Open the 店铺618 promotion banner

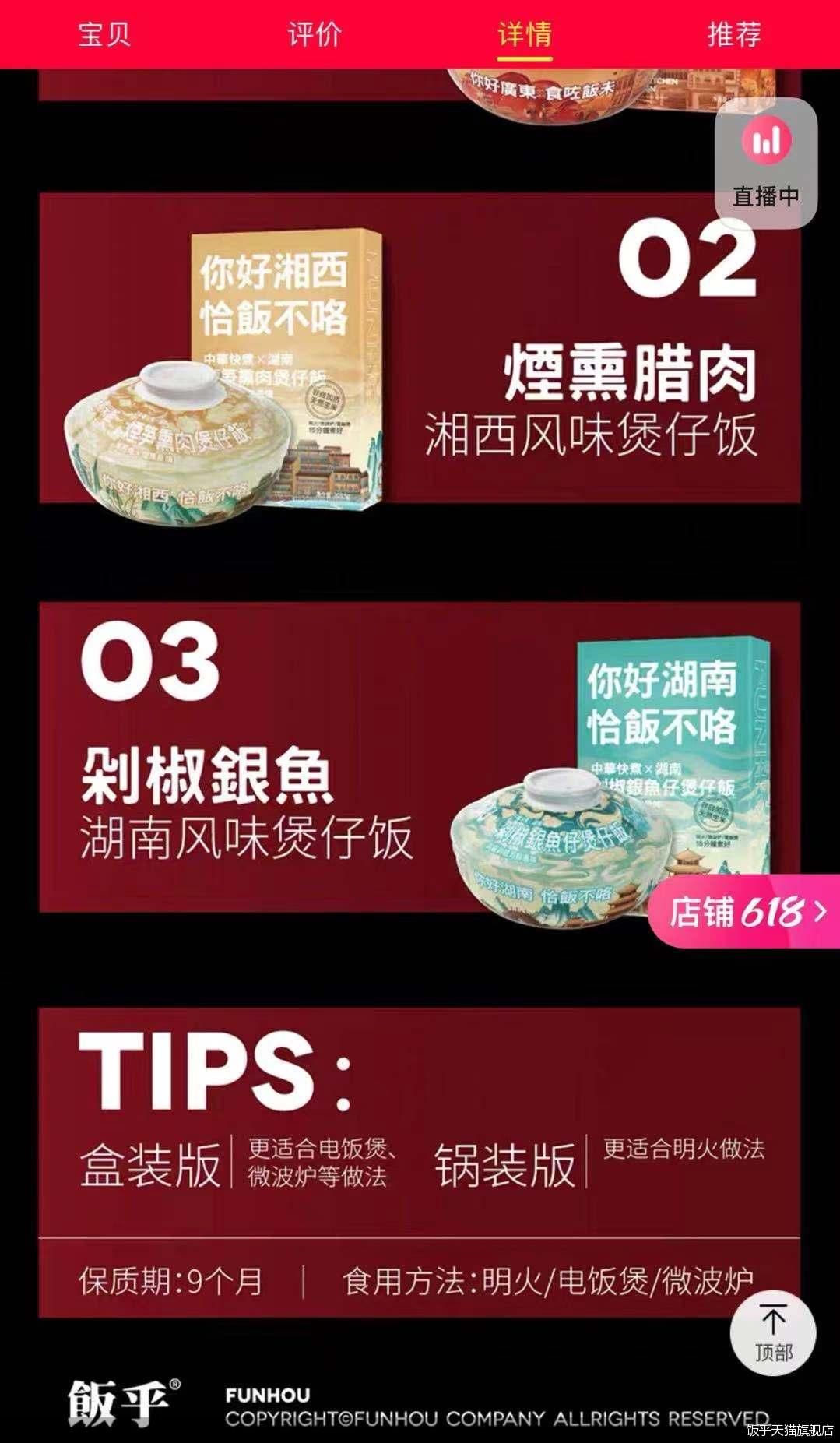point(745,912)
